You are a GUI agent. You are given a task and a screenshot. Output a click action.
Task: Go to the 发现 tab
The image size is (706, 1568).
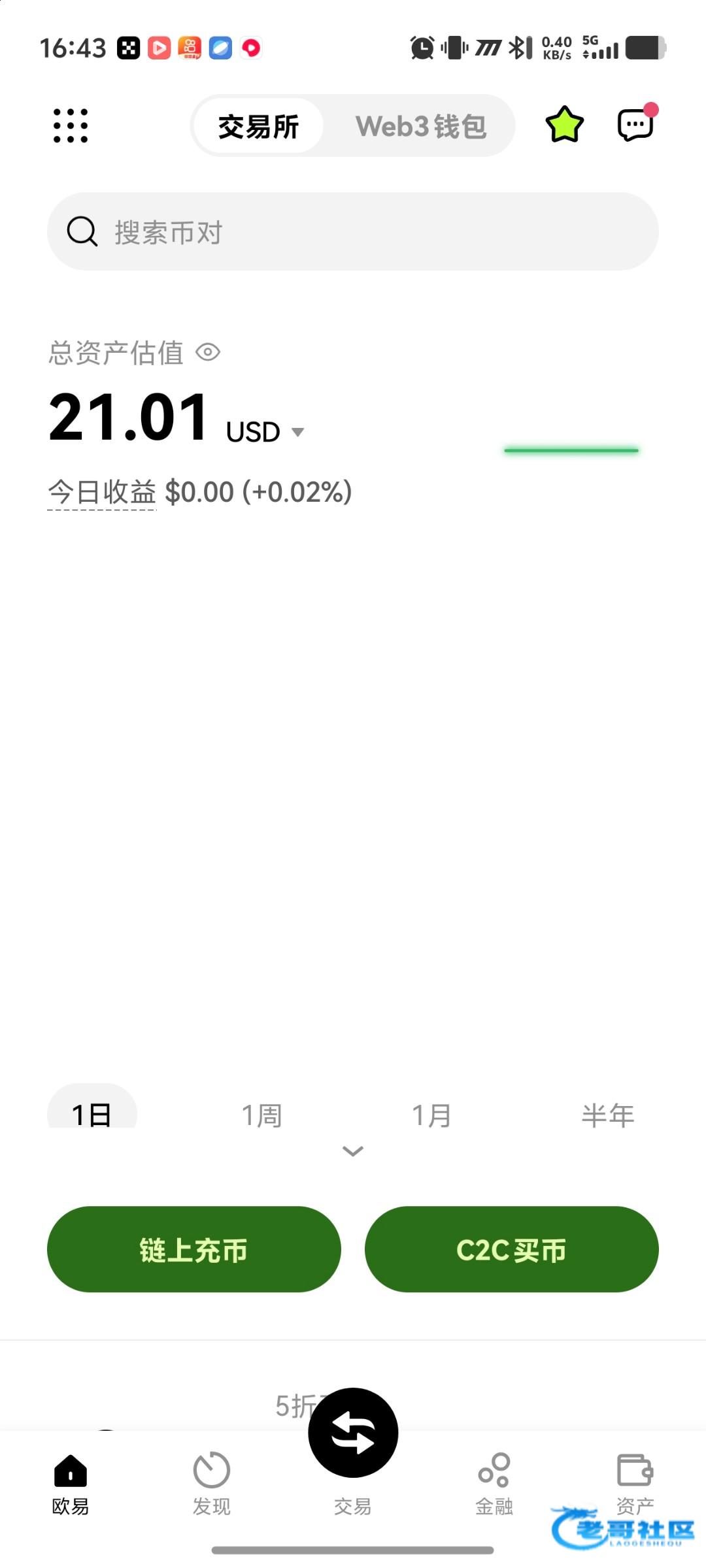211,1484
